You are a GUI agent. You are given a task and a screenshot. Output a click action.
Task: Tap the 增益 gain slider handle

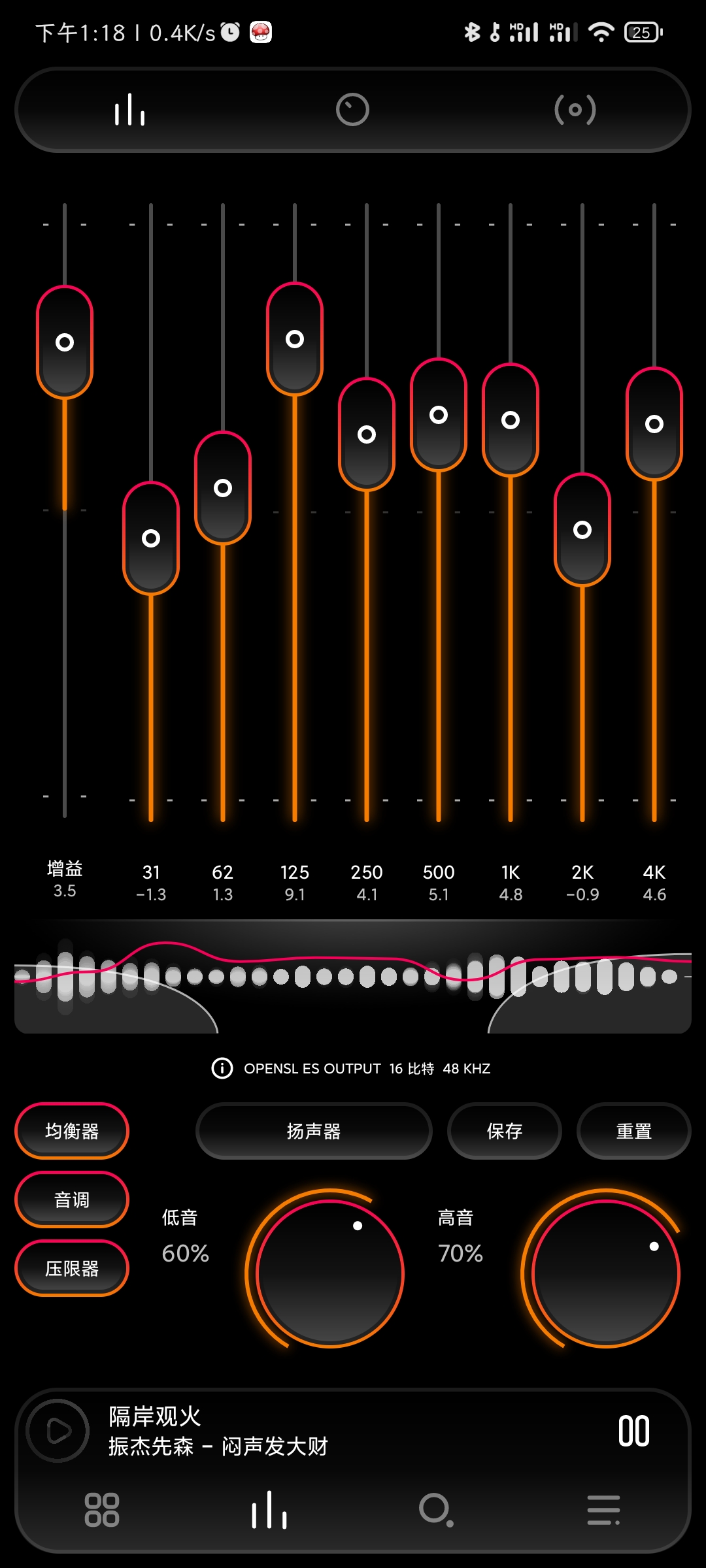coord(65,342)
